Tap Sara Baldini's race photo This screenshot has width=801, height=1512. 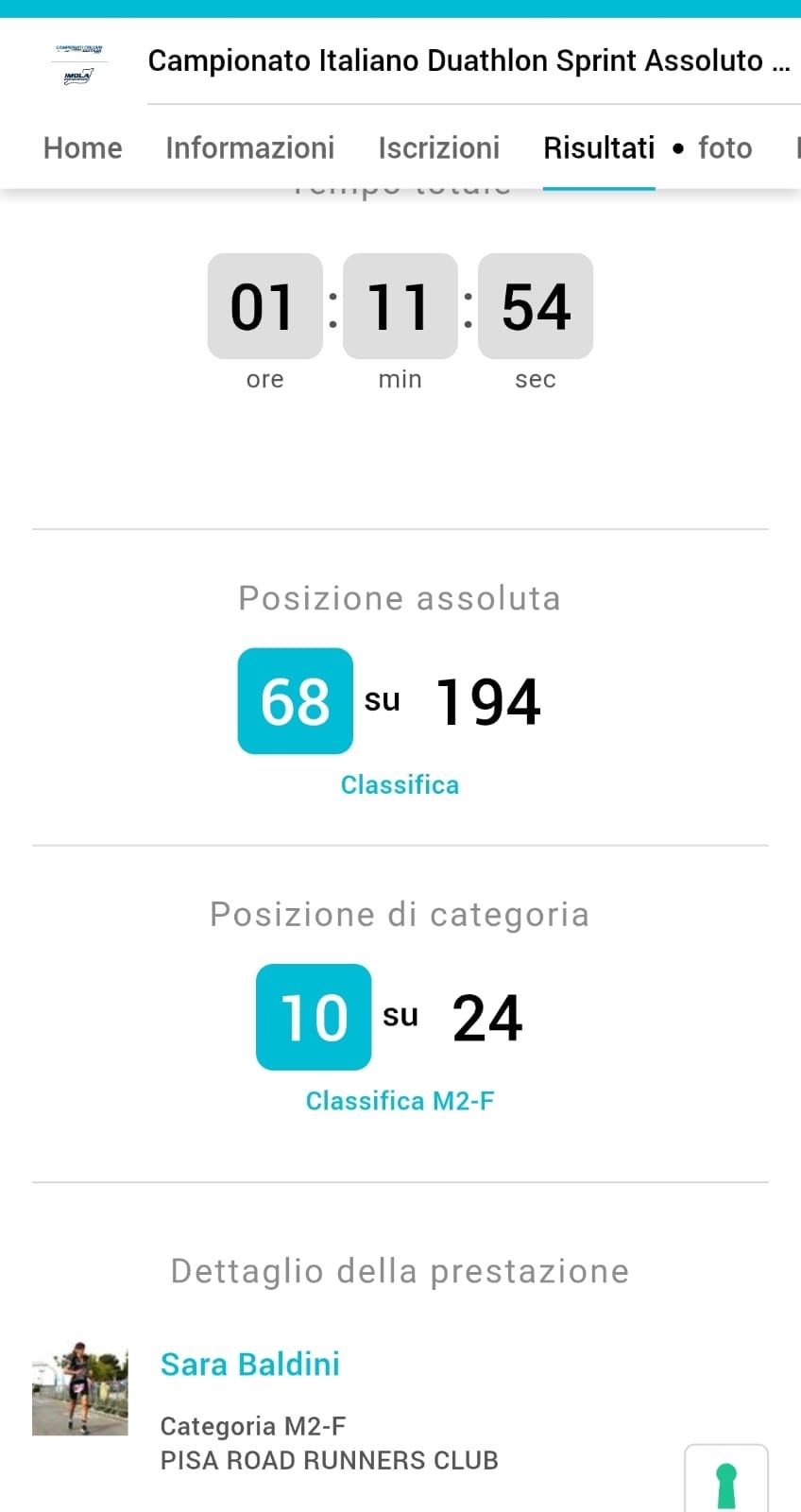79,1388
